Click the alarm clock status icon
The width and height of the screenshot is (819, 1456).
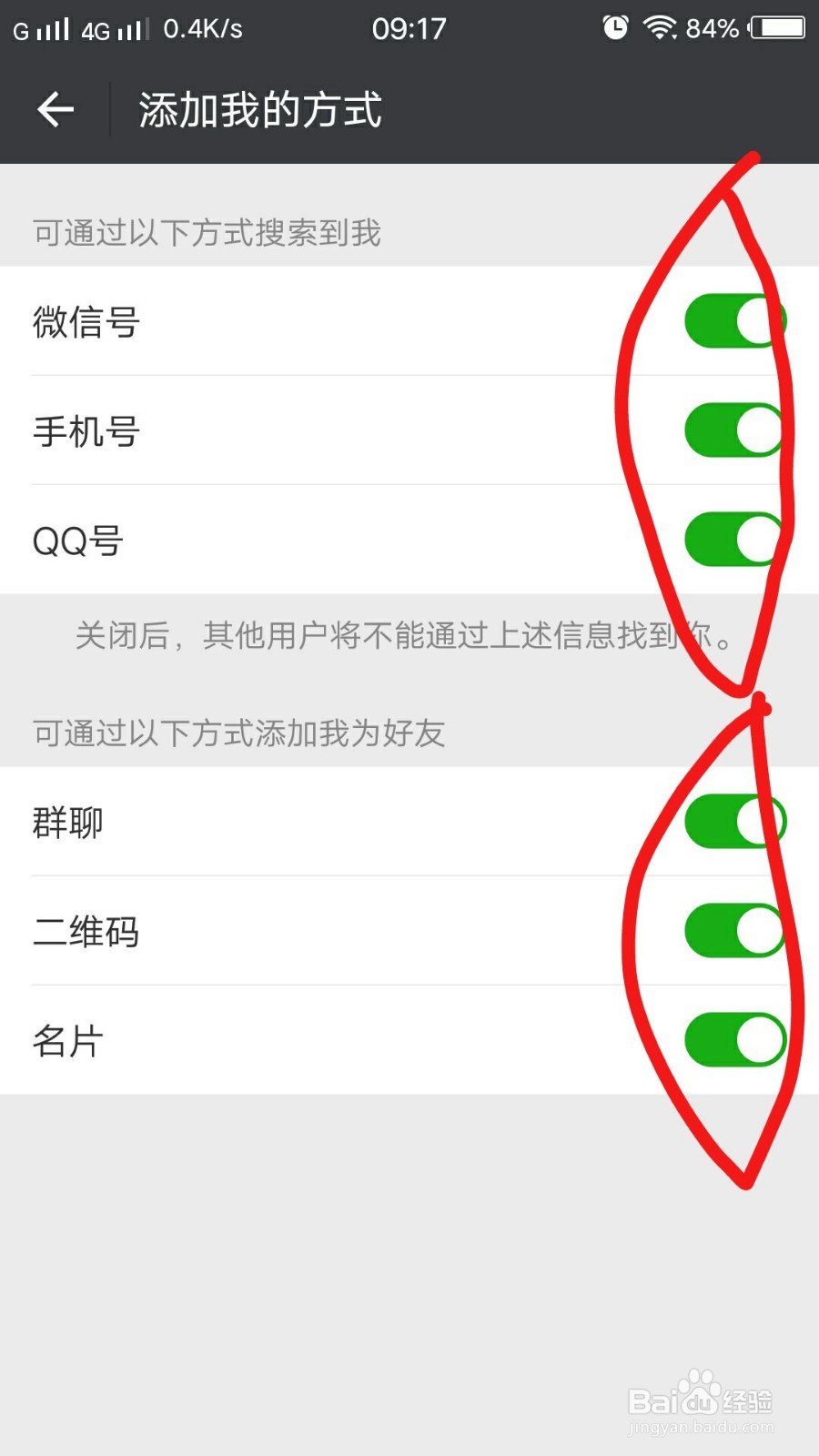pos(615,27)
